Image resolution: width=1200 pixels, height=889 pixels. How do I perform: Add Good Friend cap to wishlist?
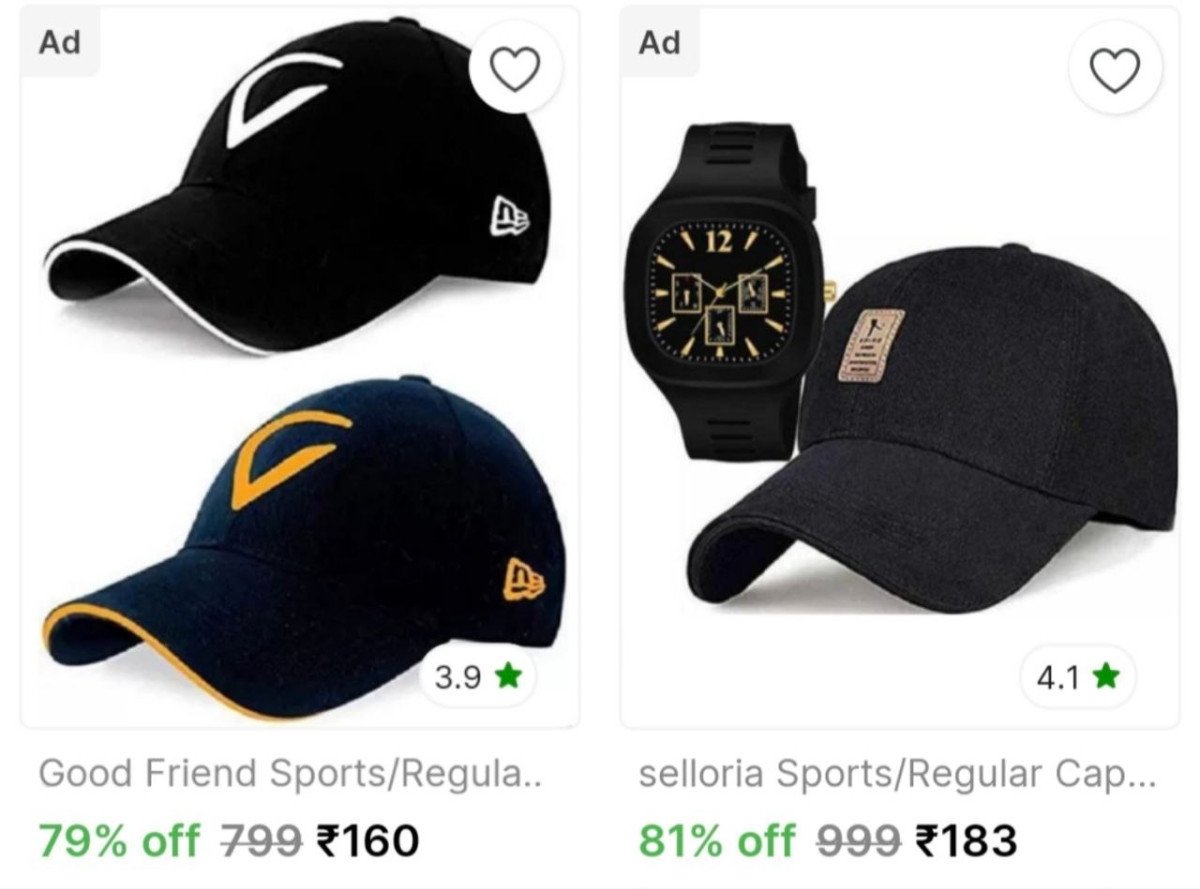[x=515, y=69]
